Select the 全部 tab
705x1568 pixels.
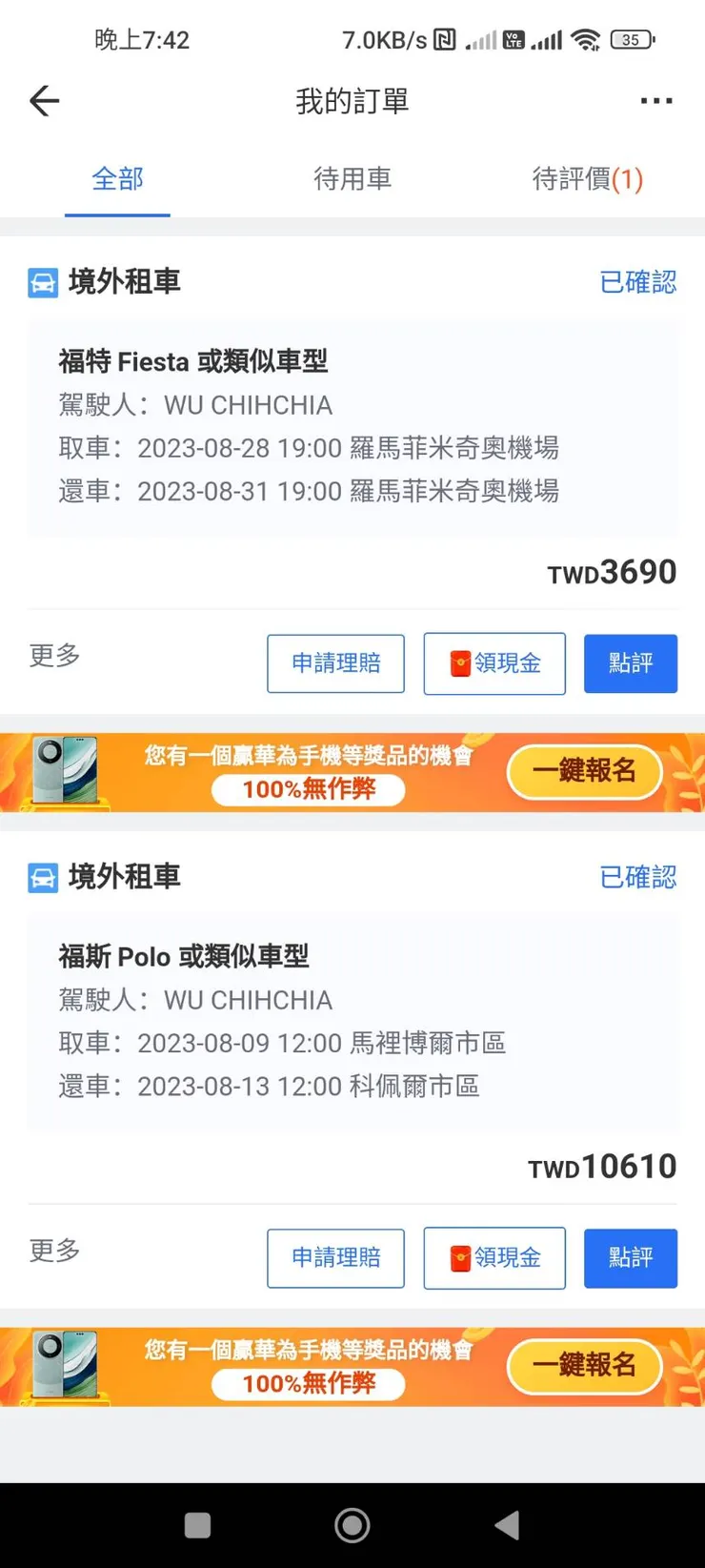pos(117,179)
